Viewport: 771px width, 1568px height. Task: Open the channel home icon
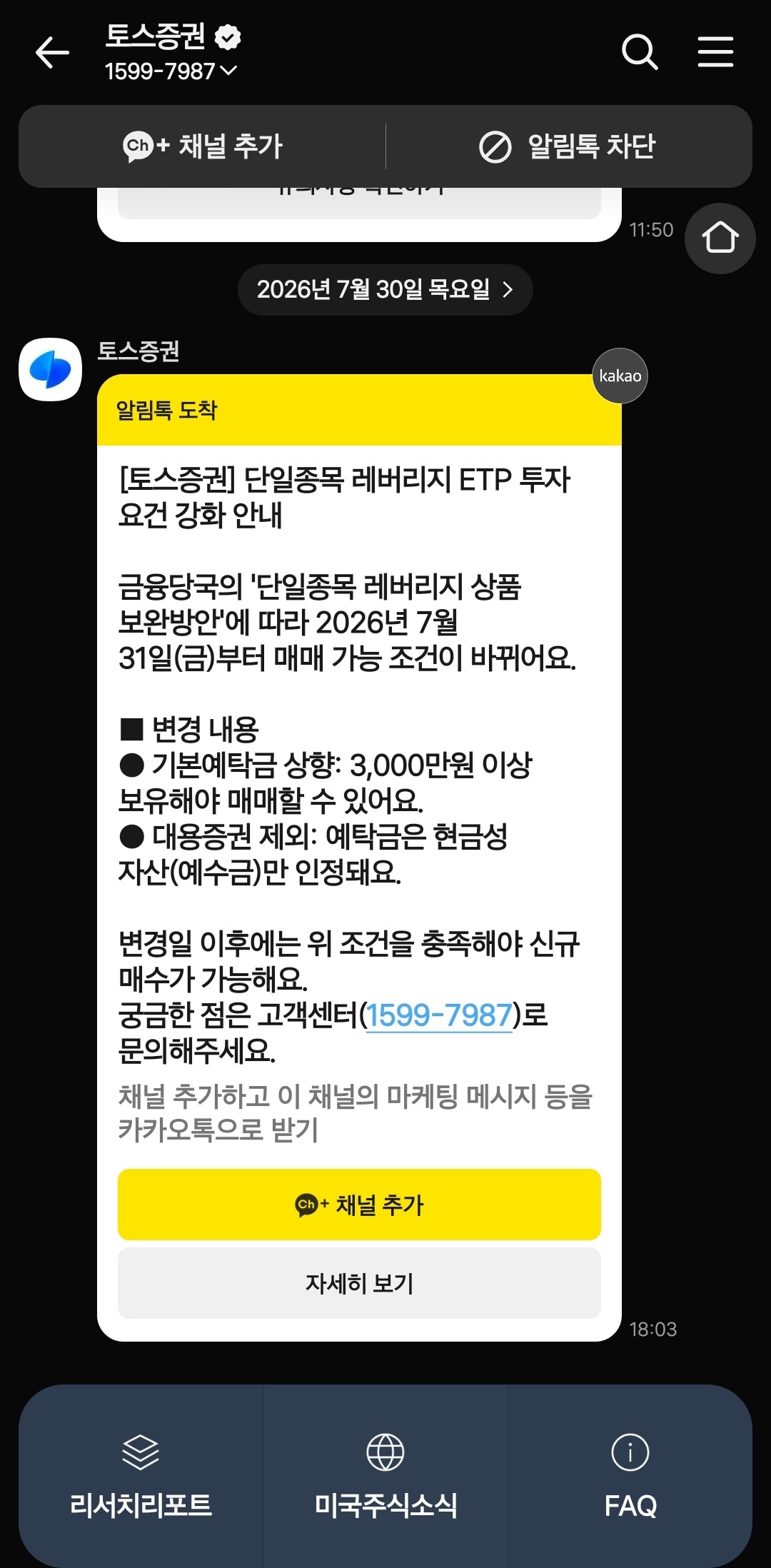pyautogui.click(x=720, y=238)
